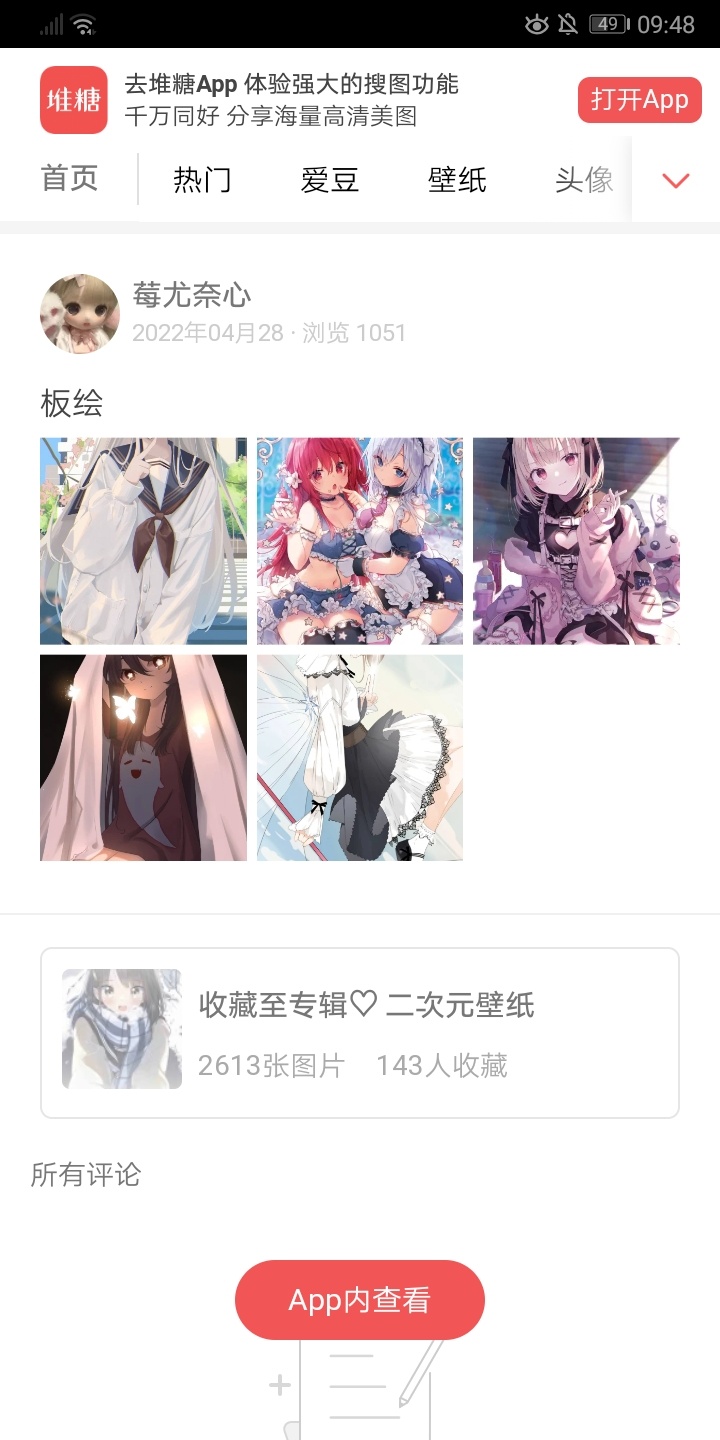Screen dimensions: 720x1440
Task: View the ghost shirt girl image
Action: point(143,758)
